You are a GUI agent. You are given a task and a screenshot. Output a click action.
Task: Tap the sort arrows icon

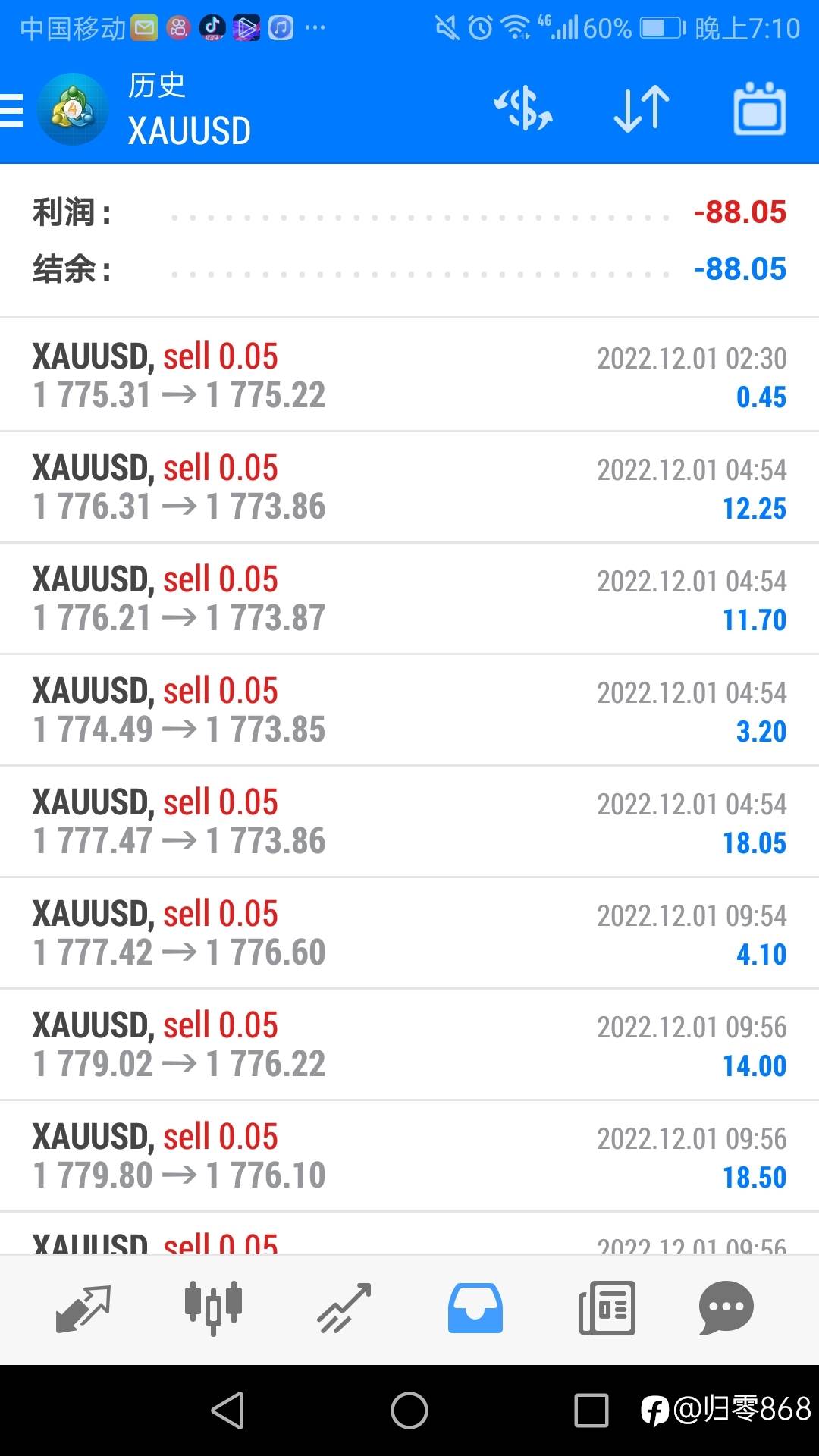click(642, 109)
